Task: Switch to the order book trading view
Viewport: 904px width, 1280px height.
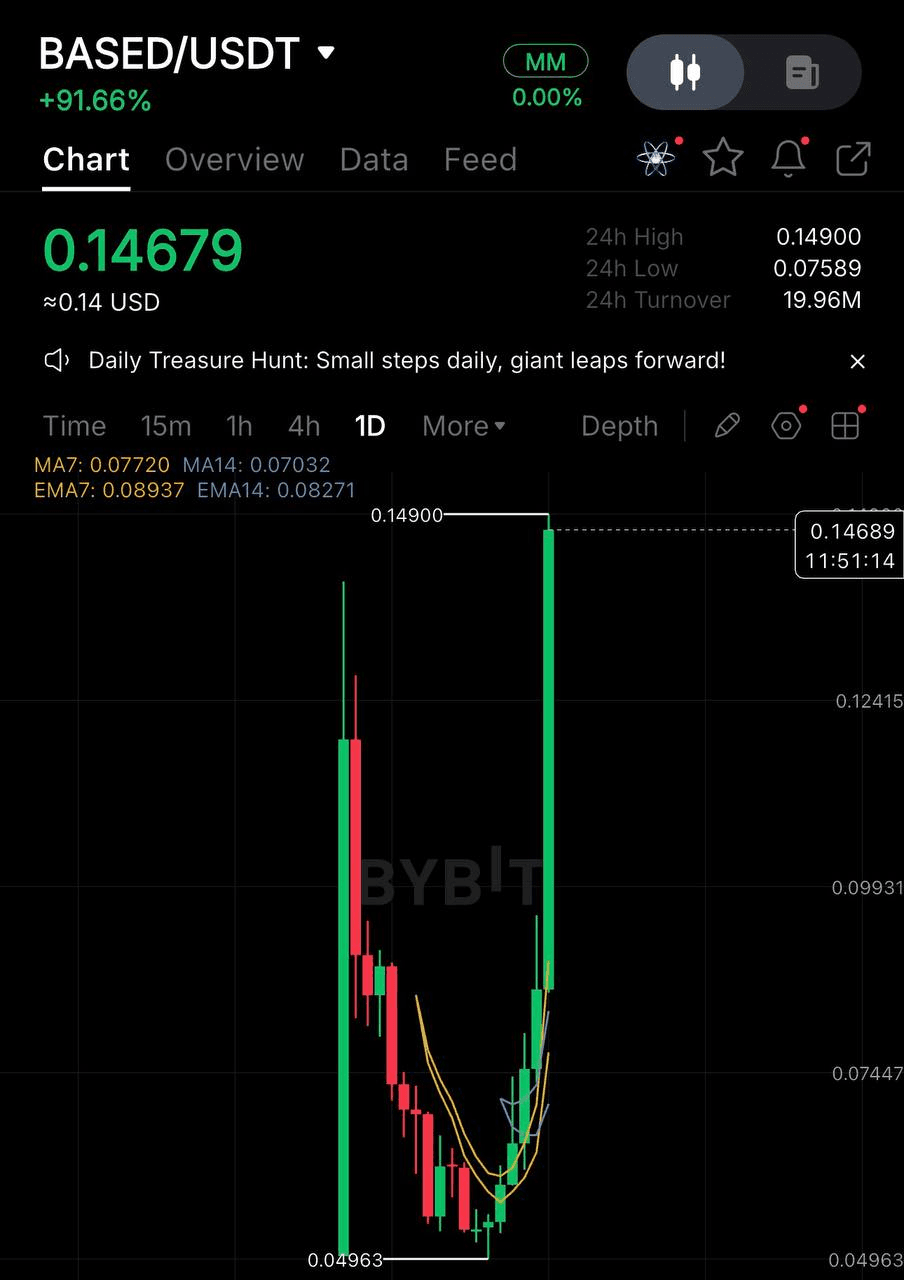Action: pyautogui.click(x=802, y=72)
